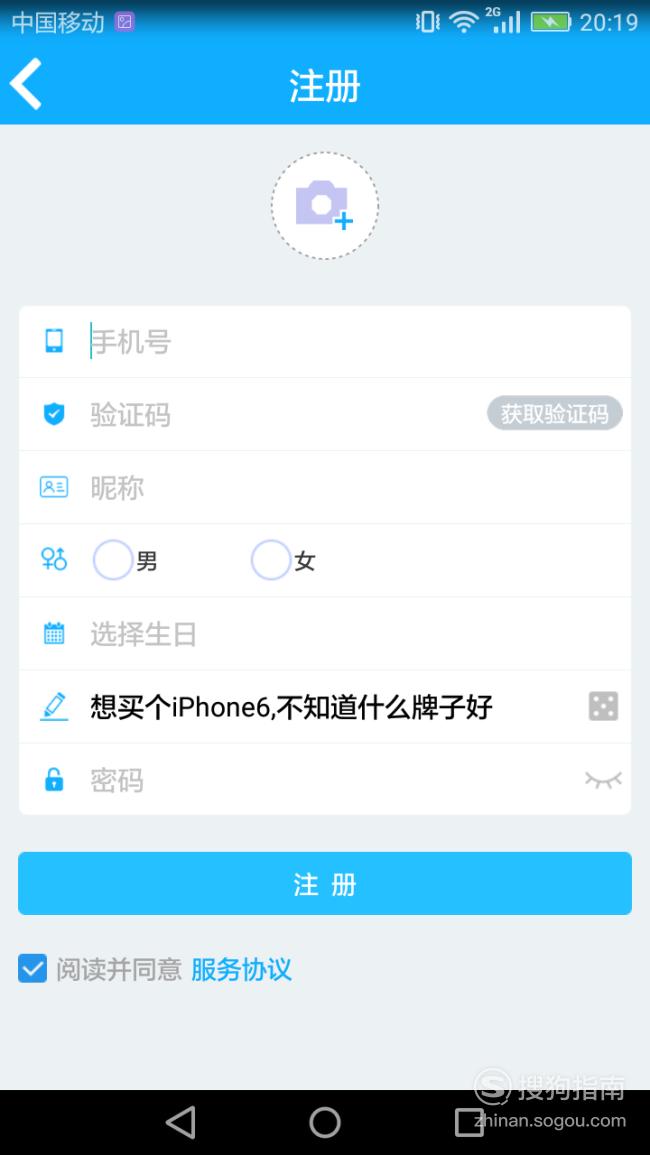
Task: Tap the 手机号 phone number field
Action: click(325, 342)
